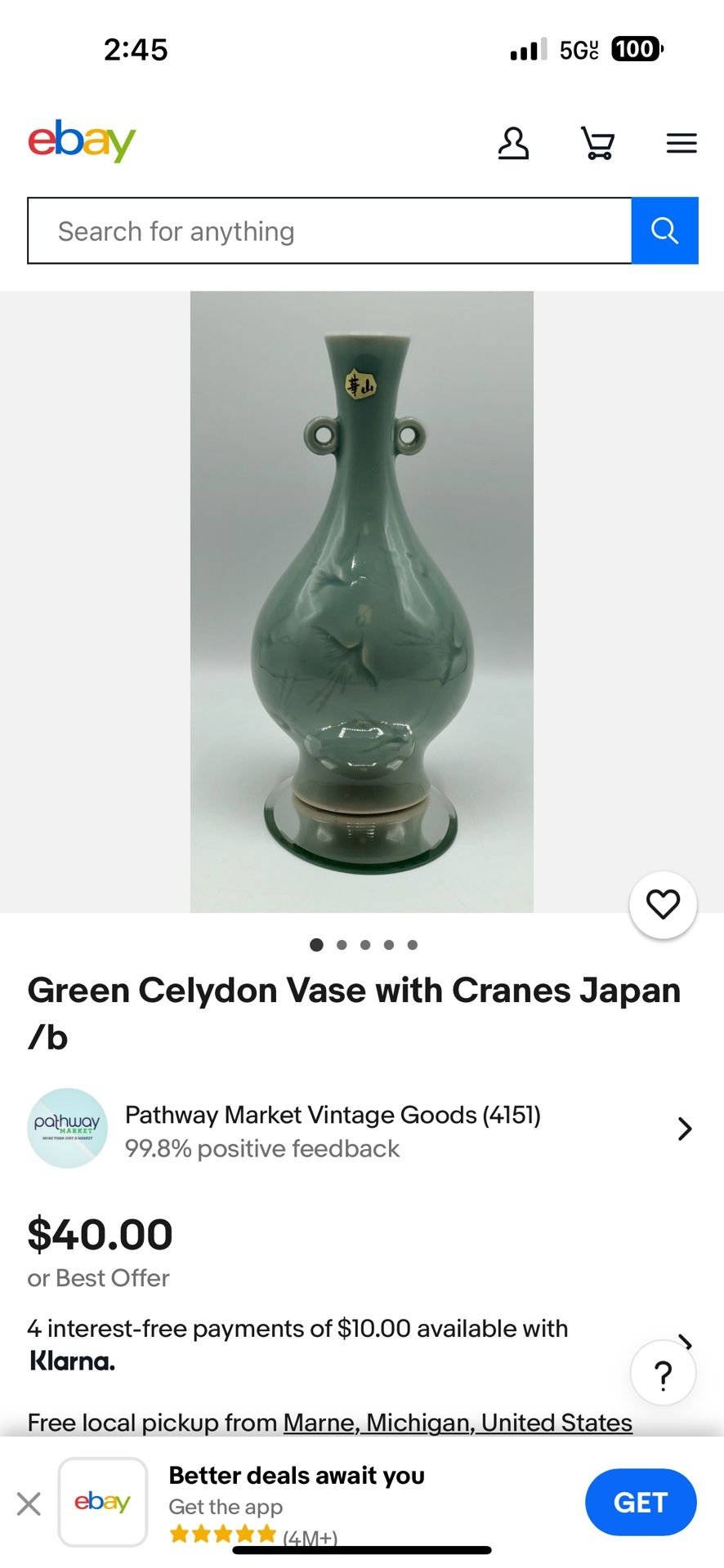Viewport: 724px width, 1568px height.
Task: Open the 99.8% positive feedback page
Action: [x=261, y=1148]
